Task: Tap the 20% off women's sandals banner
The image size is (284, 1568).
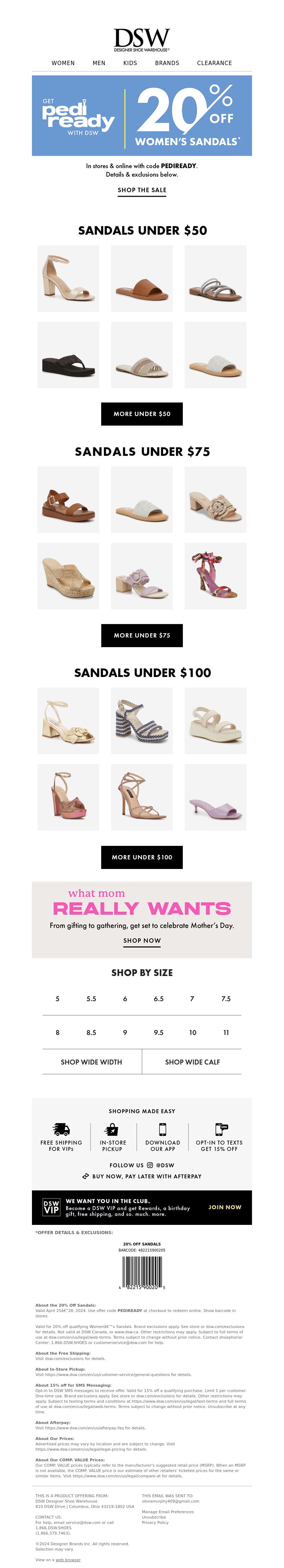Action: coord(142,115)
